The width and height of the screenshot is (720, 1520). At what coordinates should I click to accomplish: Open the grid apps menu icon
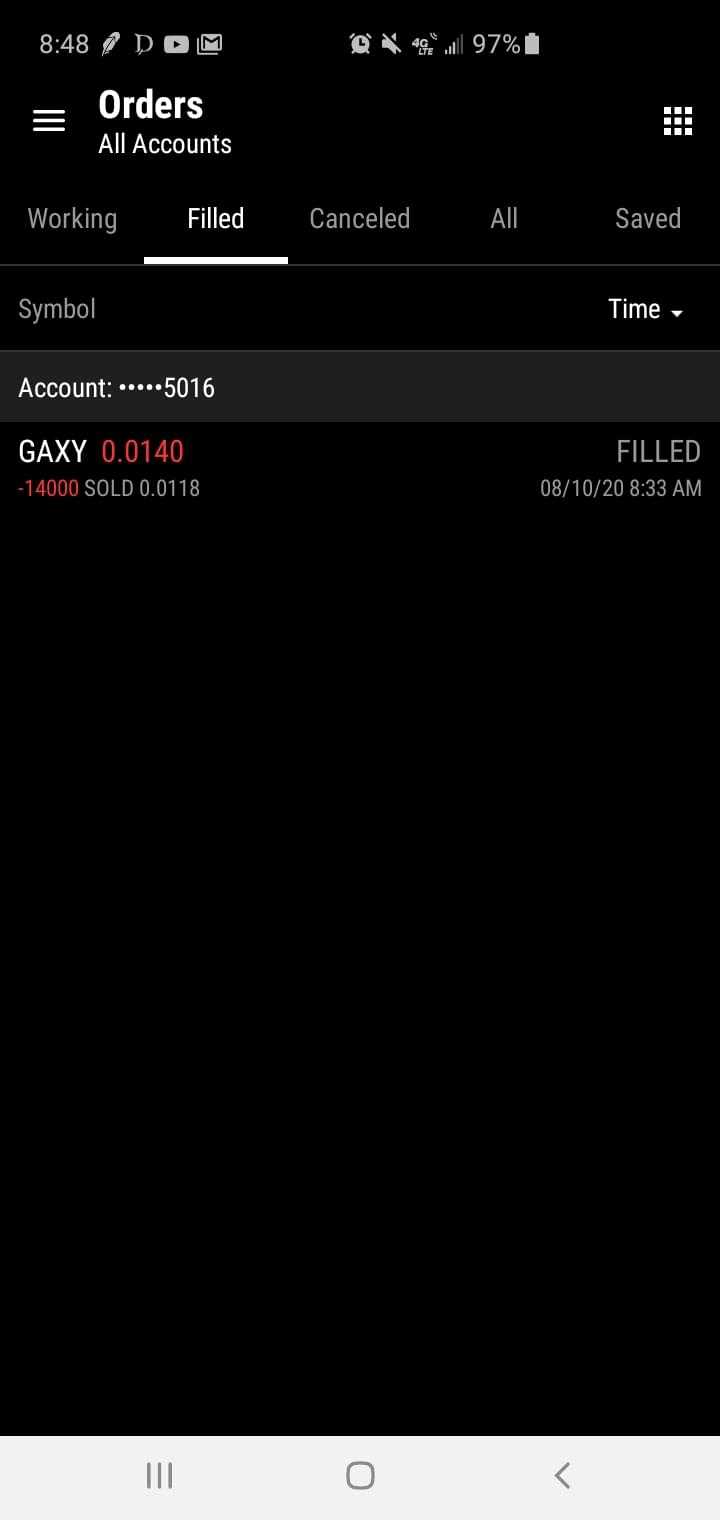677,121
